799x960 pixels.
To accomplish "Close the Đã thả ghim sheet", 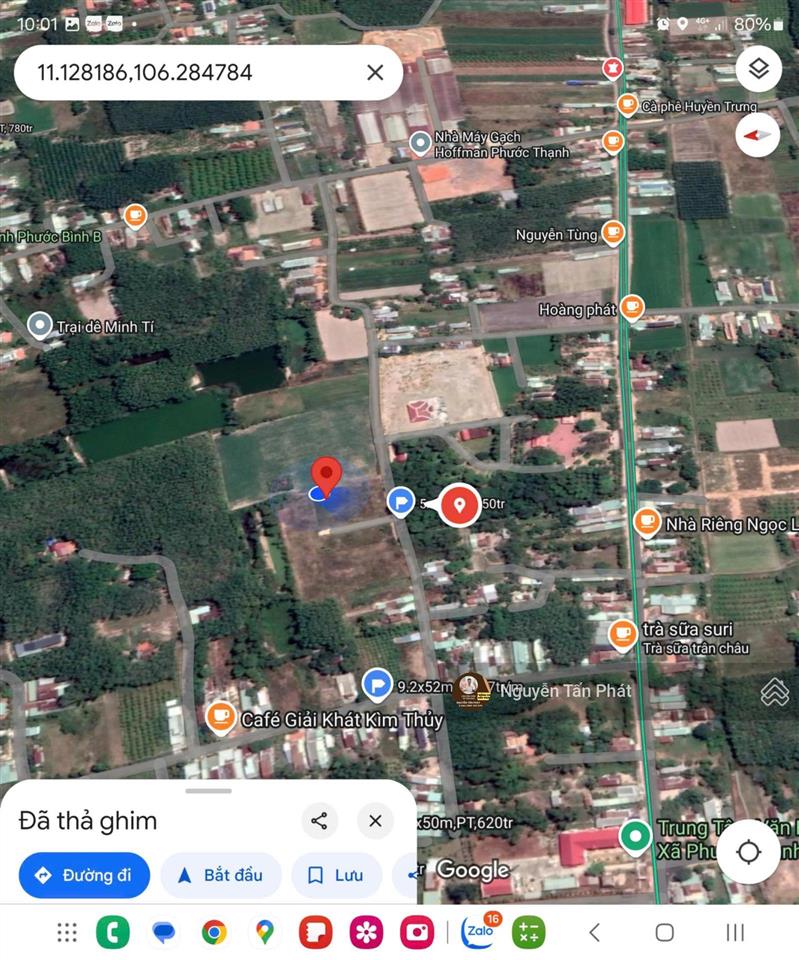I will point(374,821).
